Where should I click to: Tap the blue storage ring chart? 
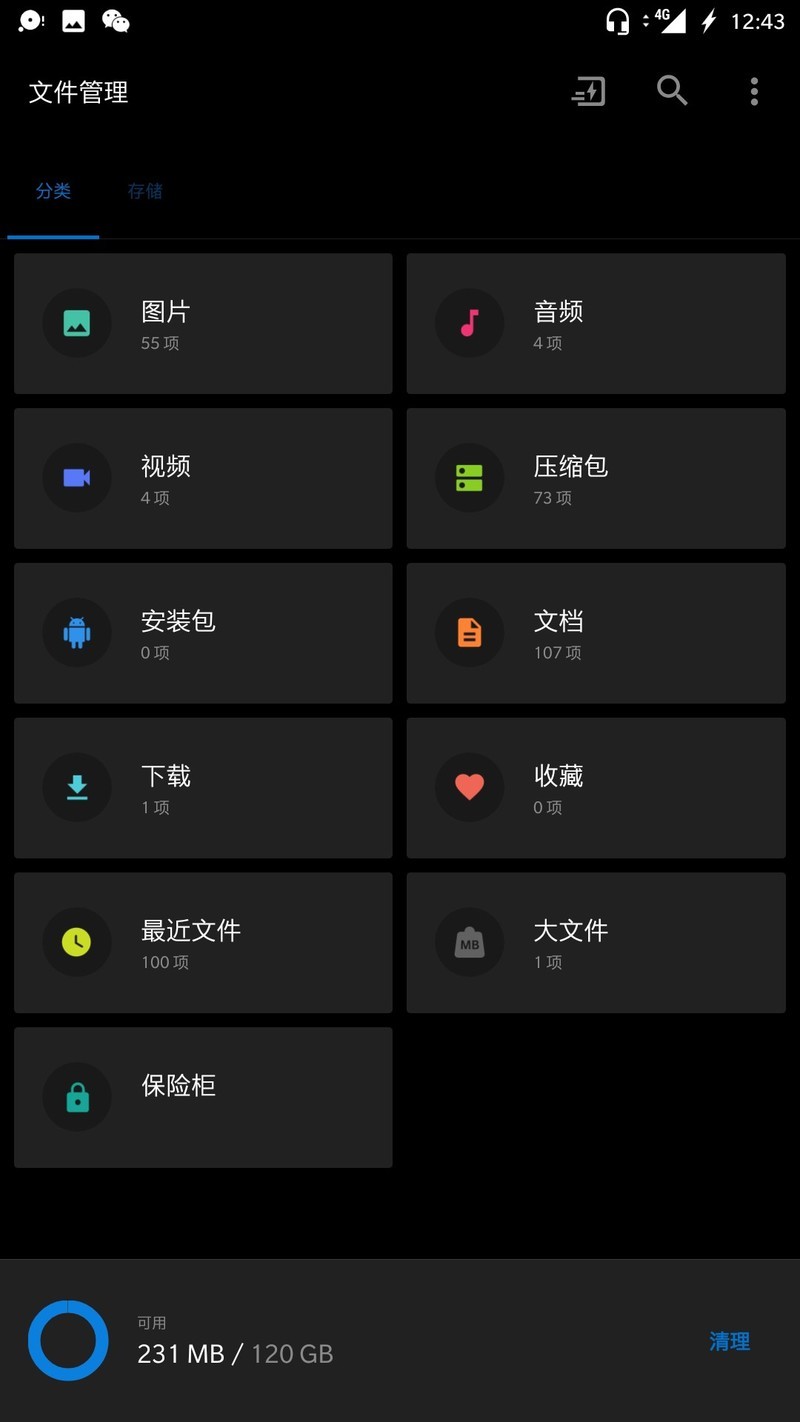[67, 1340]
